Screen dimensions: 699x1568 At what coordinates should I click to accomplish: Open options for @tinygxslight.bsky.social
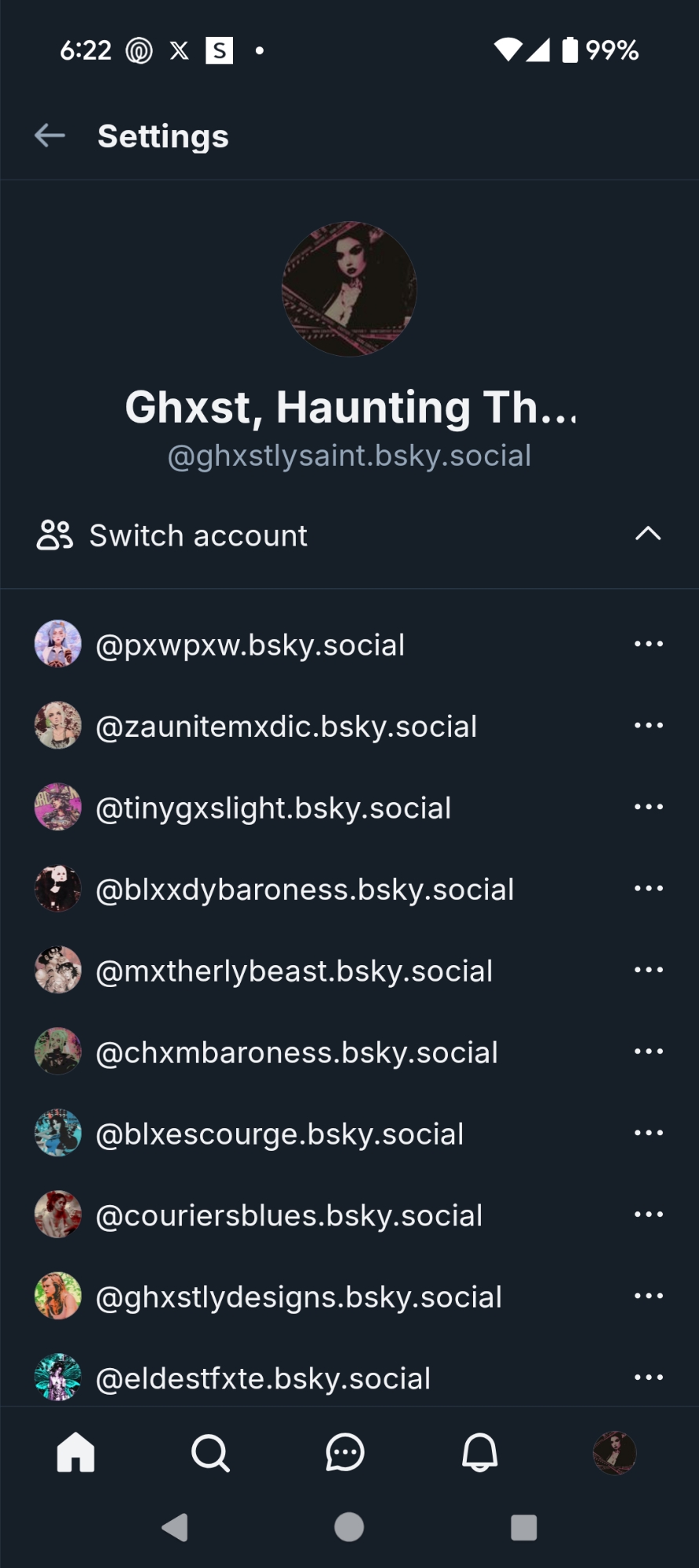(648, 808)
